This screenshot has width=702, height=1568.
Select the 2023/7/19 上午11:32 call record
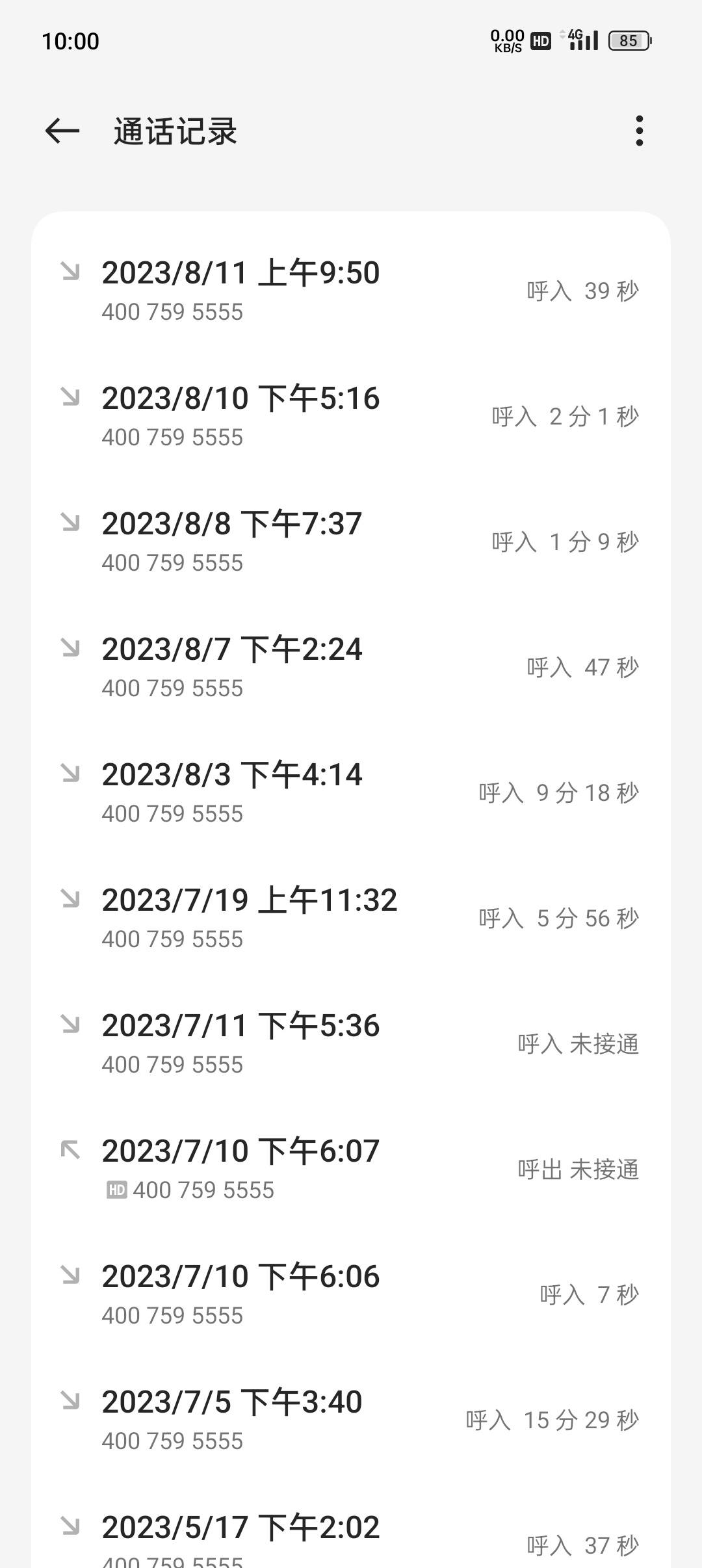351,918
